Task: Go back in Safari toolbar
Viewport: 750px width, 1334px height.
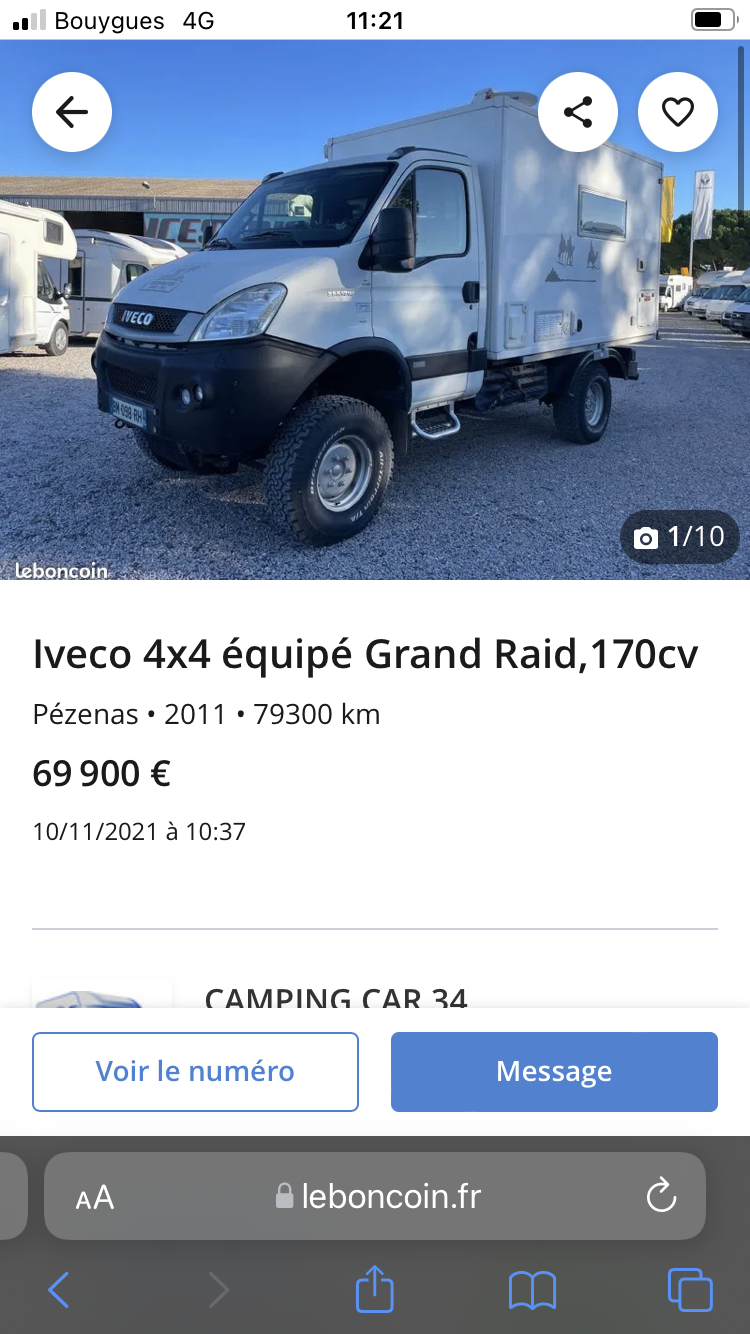Action: 59,1290
